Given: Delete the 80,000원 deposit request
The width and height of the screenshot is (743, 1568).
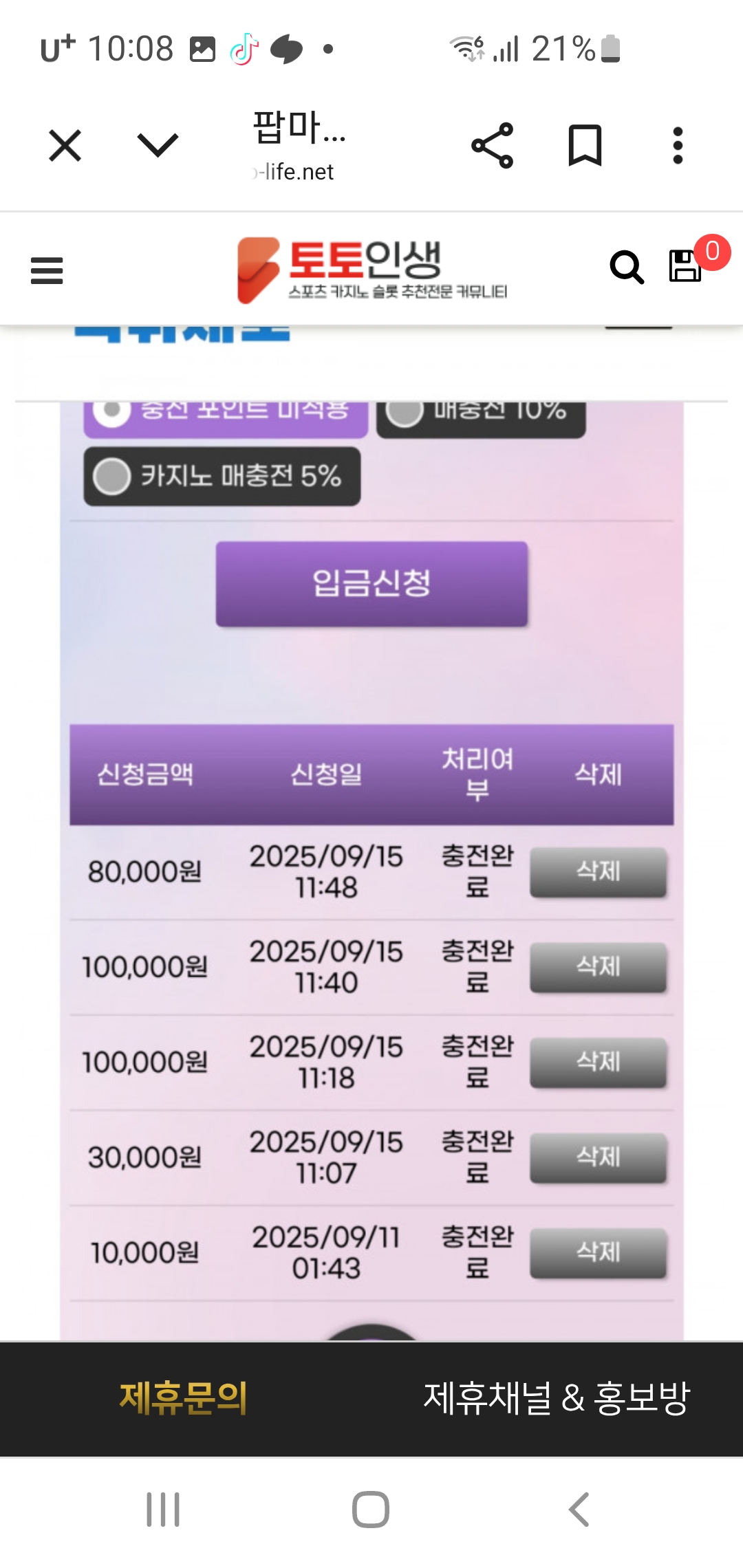Looking at the screenshot, I should [598, 872].
